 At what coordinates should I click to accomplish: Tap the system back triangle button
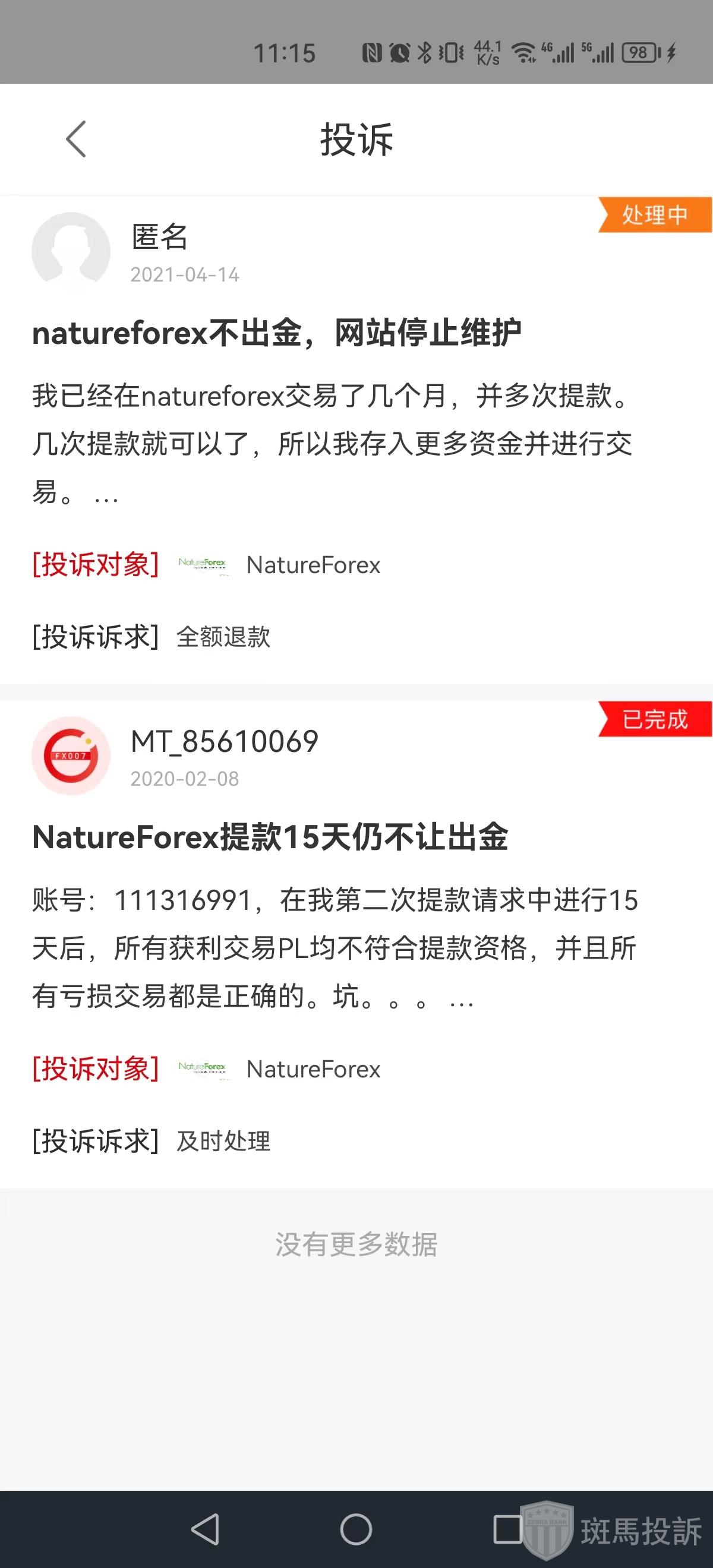coord(206,1529)
